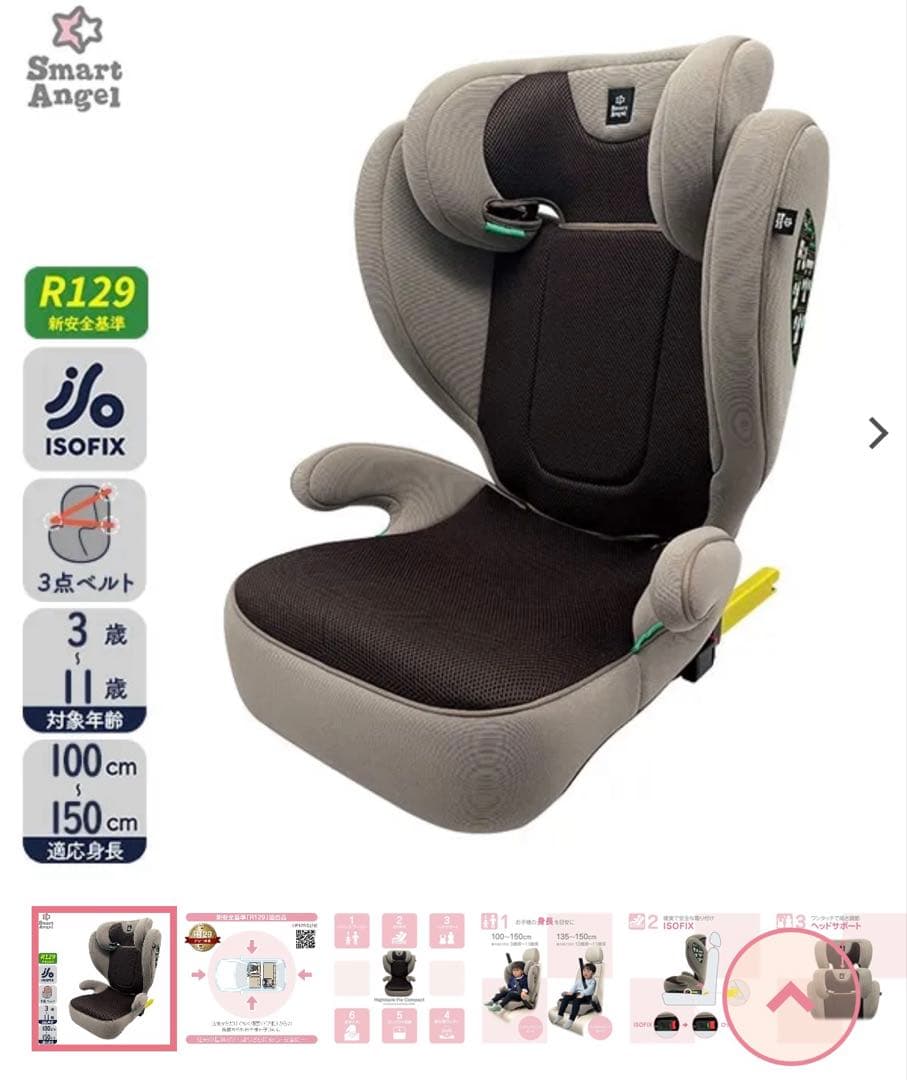Open the R129 safety standard car diagram thumbnail
The height and width of the screenshot is (1080, 907).
pos(252,979)
